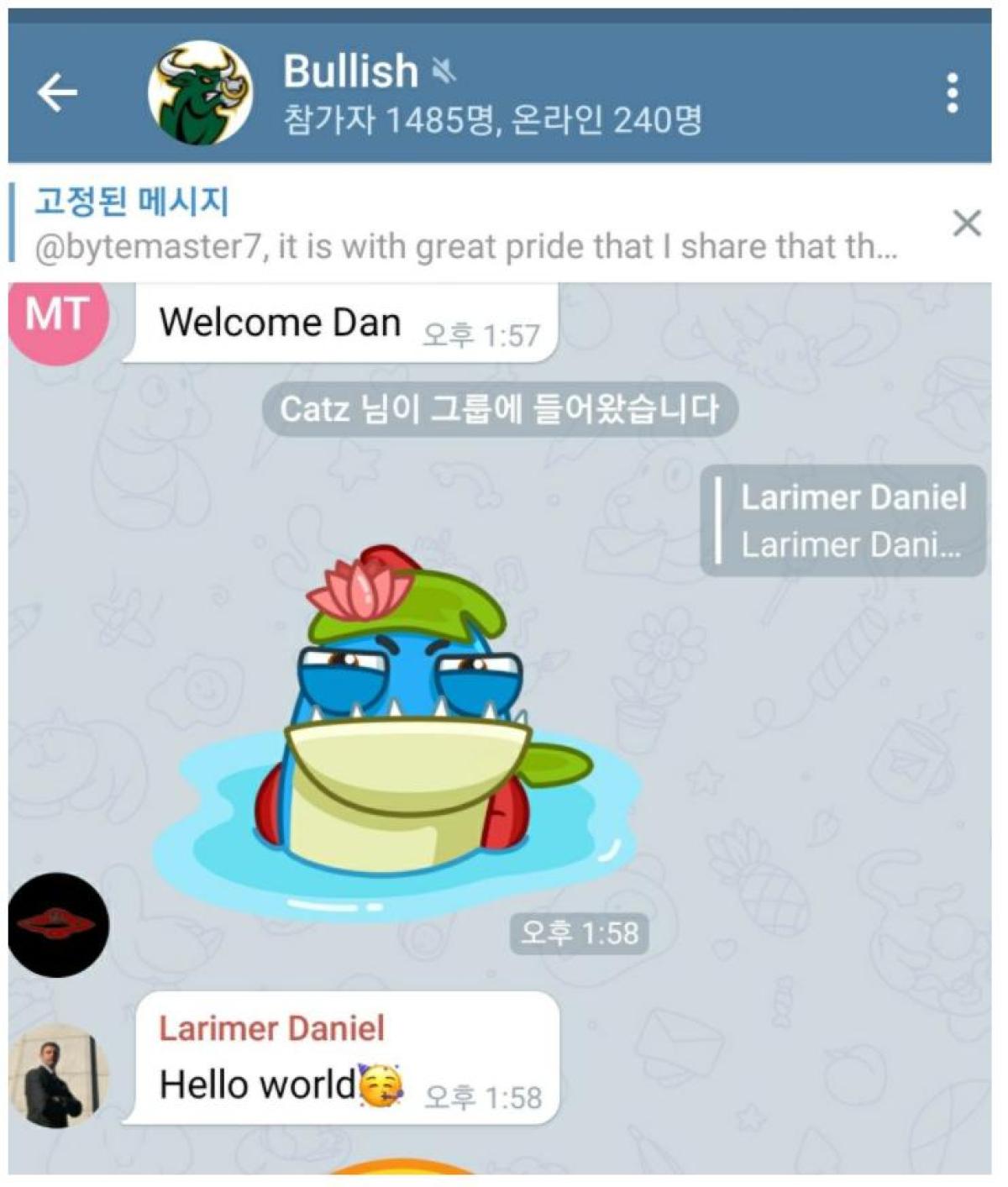
Task: Dismiss the pinned message banner
Action: click(967, 223)
